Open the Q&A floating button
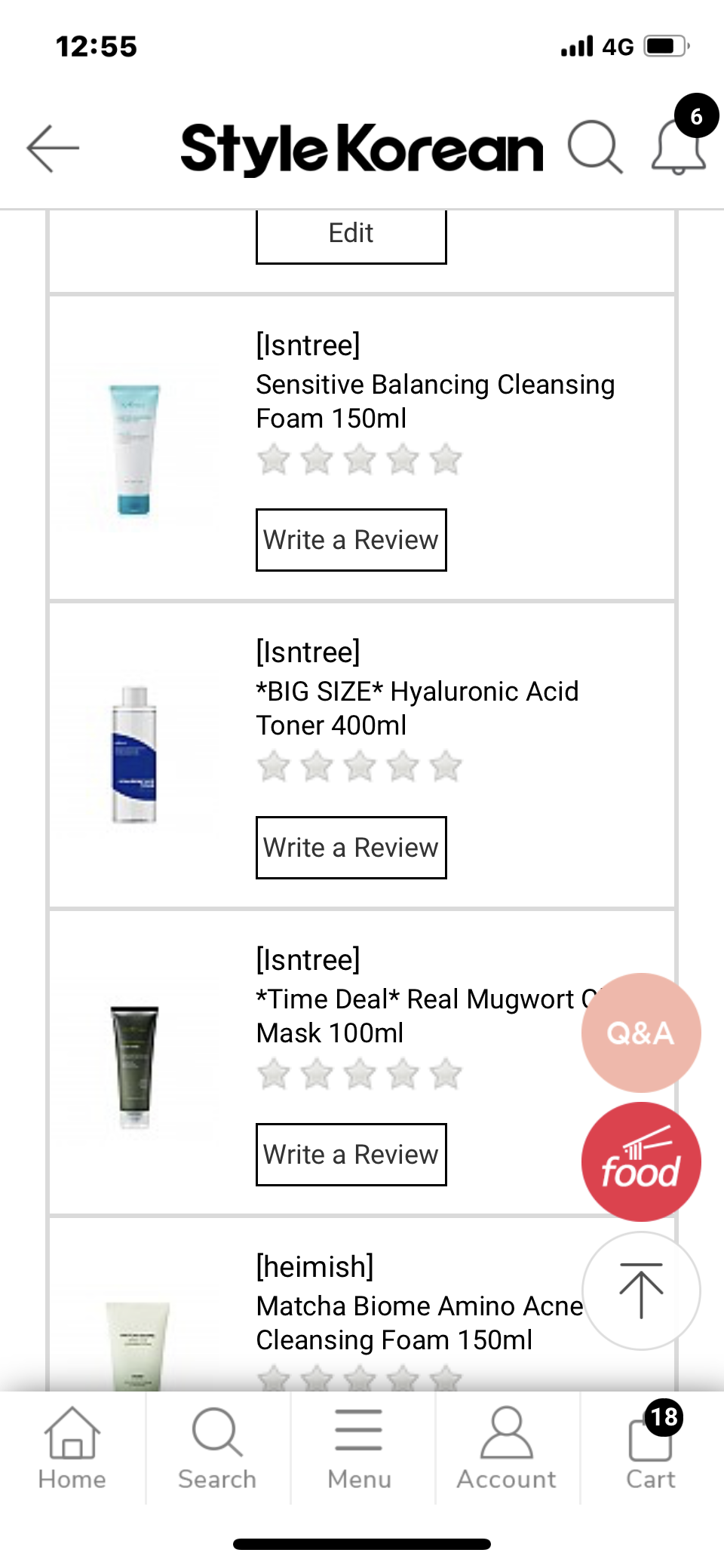The width and height of the screenshot is (724, 1568). (641, 1033)
